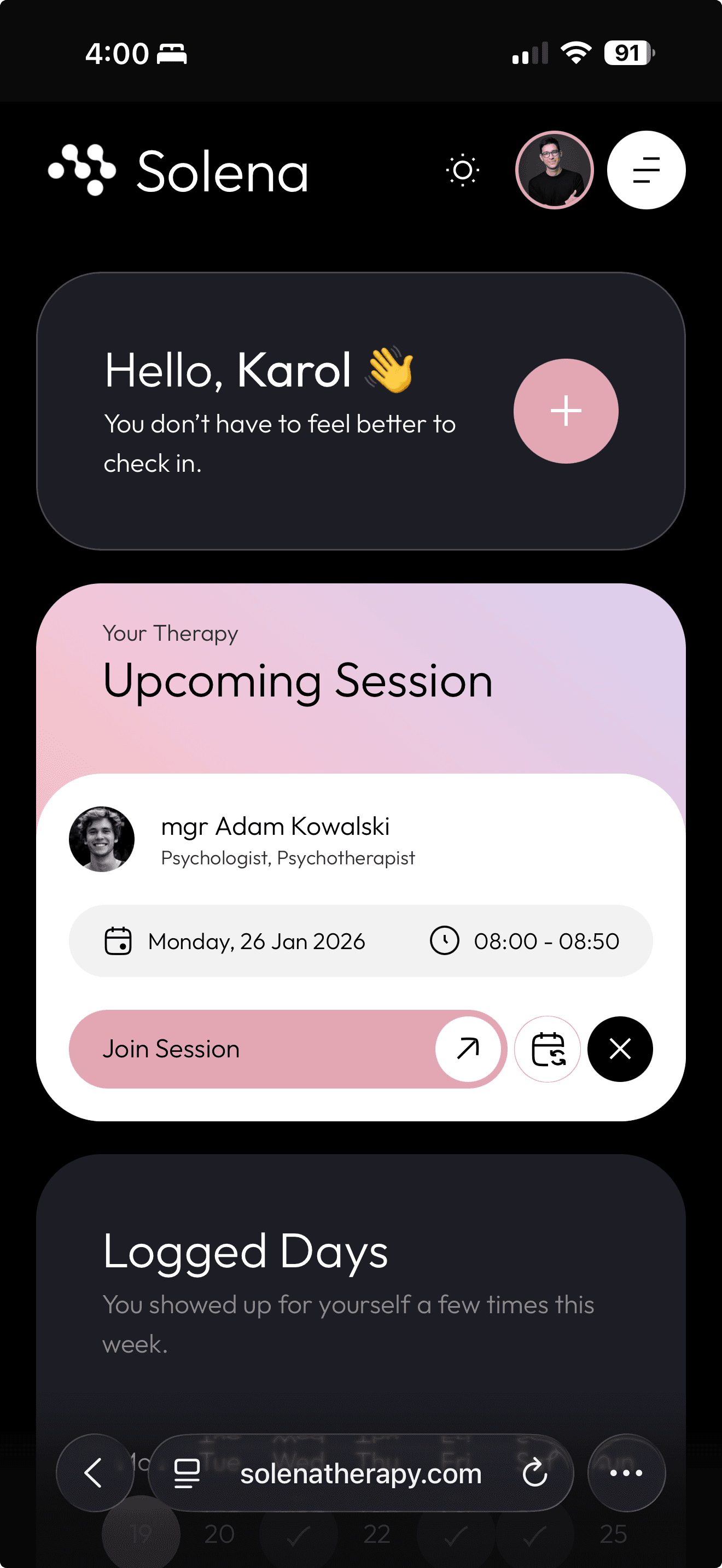This screenshot has width=722, height=1568.
Task: Join the session with Adam Kowalski
Action: 286,1049
